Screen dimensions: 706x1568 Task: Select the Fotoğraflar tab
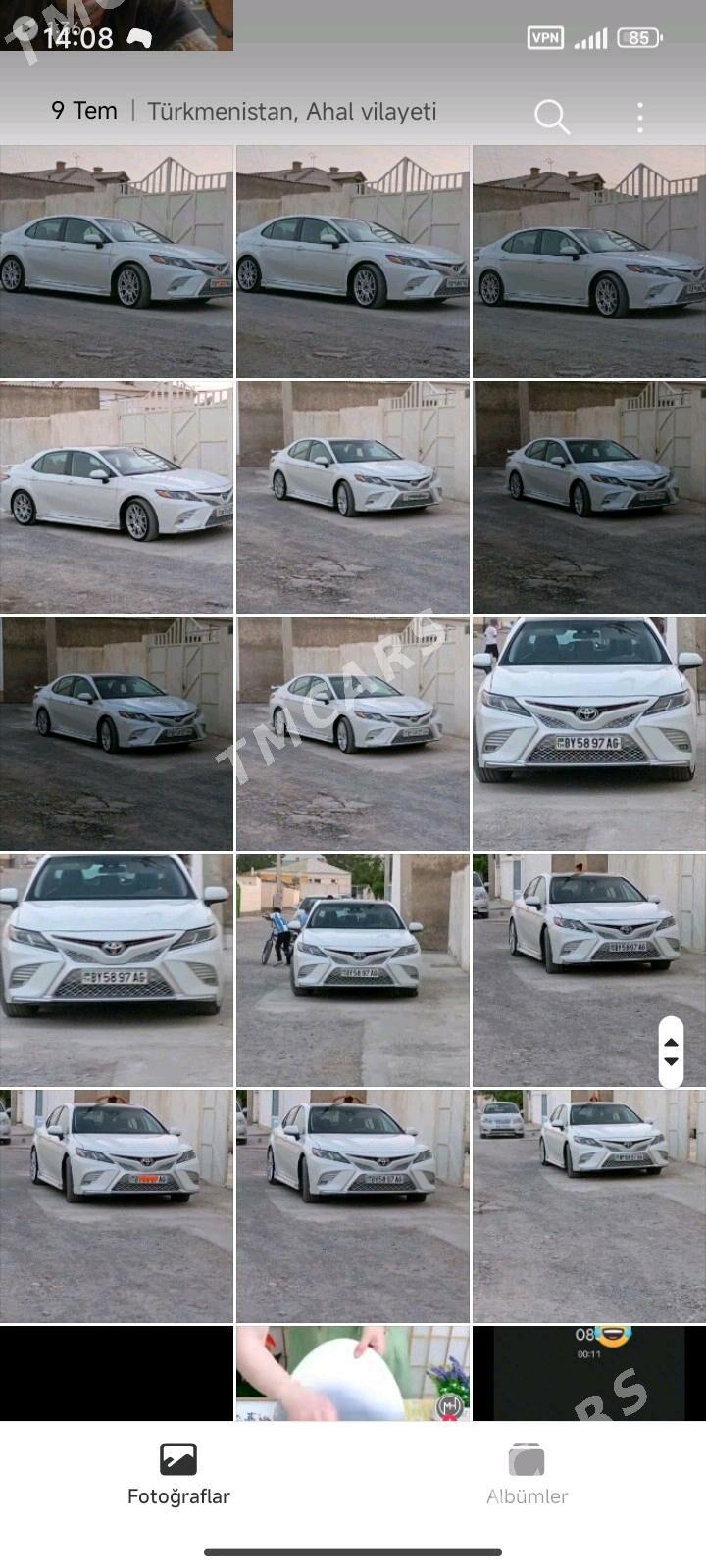178,1473
